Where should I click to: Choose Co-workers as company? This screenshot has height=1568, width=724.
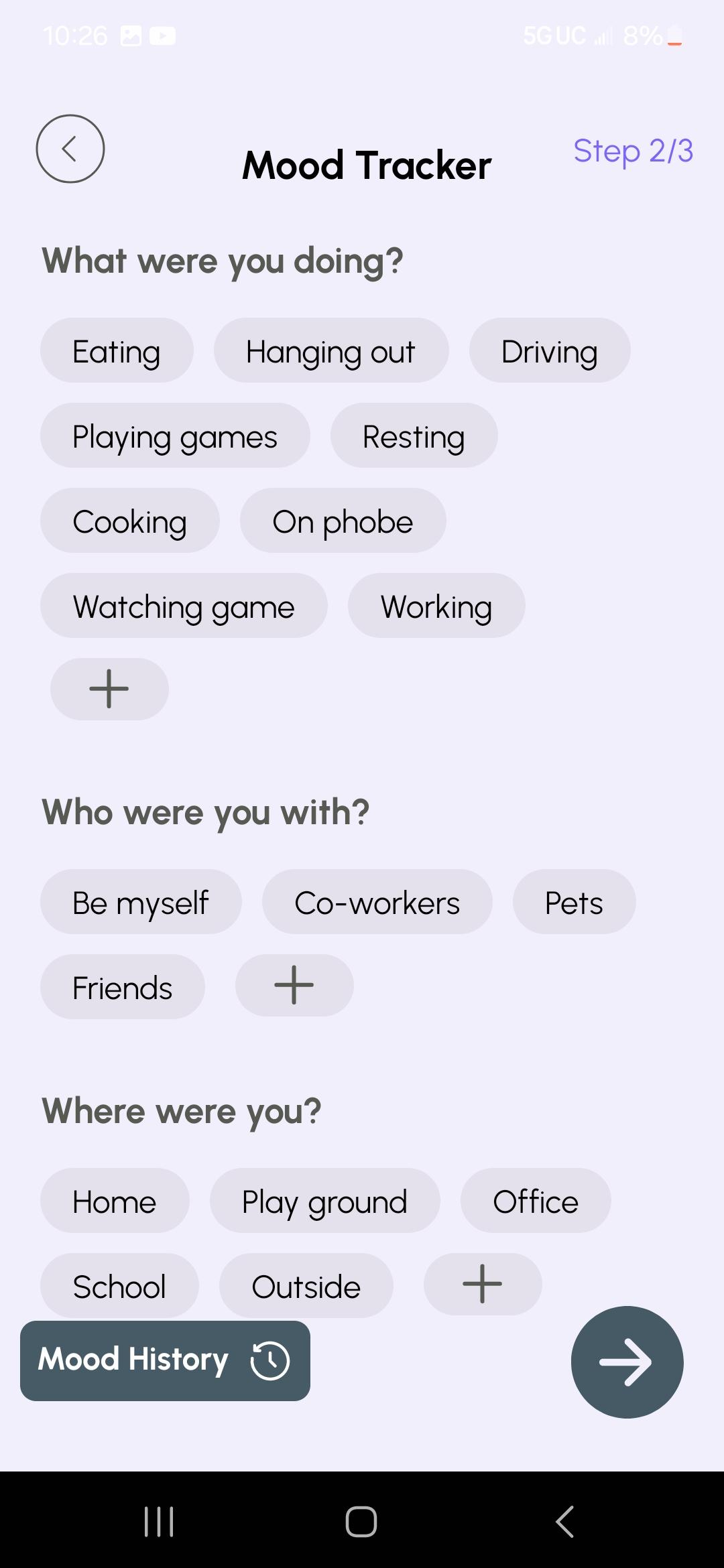click(377, 903)
